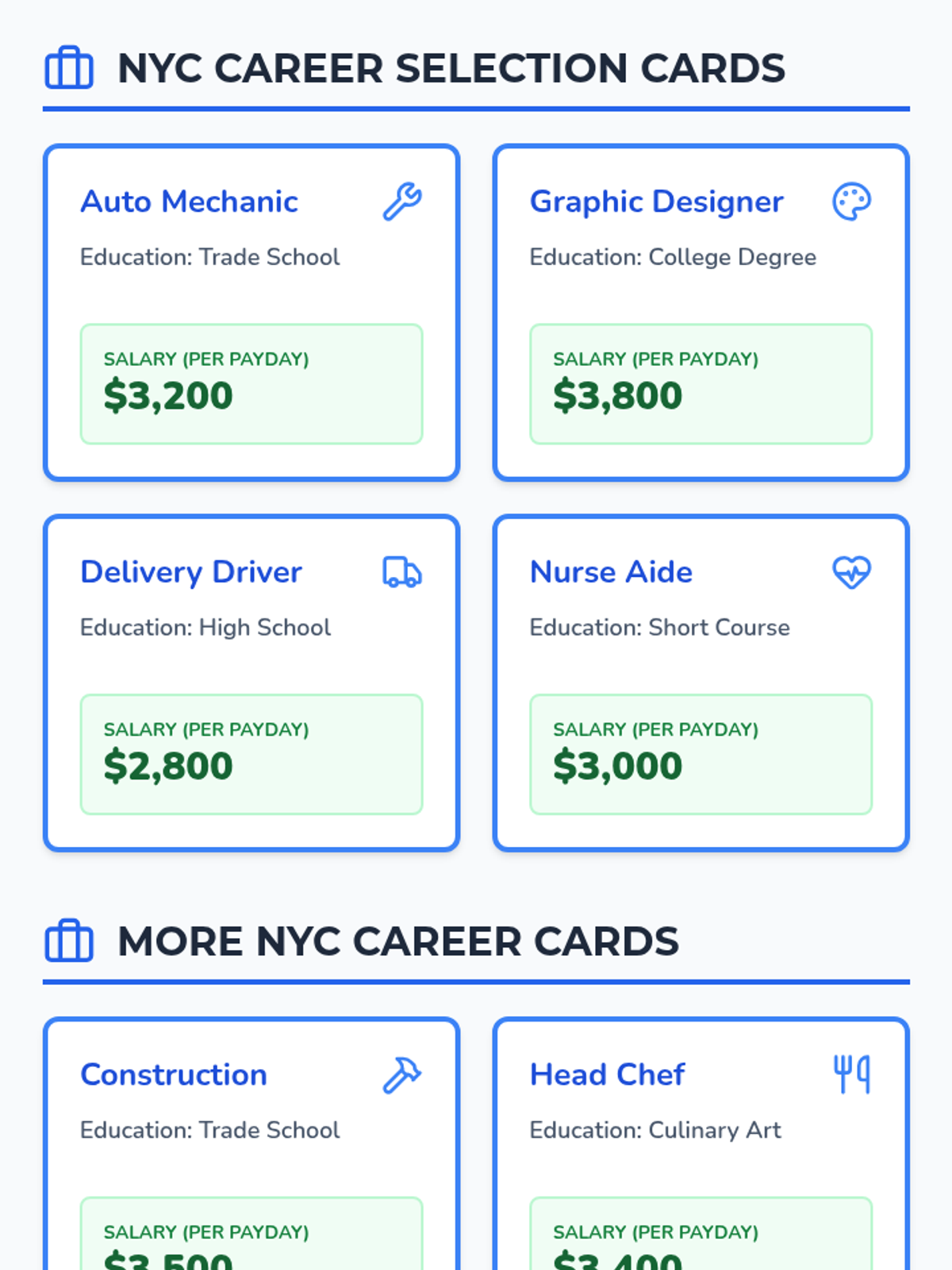Open the Nurse Aide career card
This screenshot has height=1270, width=952.
(x=701, y=683)
